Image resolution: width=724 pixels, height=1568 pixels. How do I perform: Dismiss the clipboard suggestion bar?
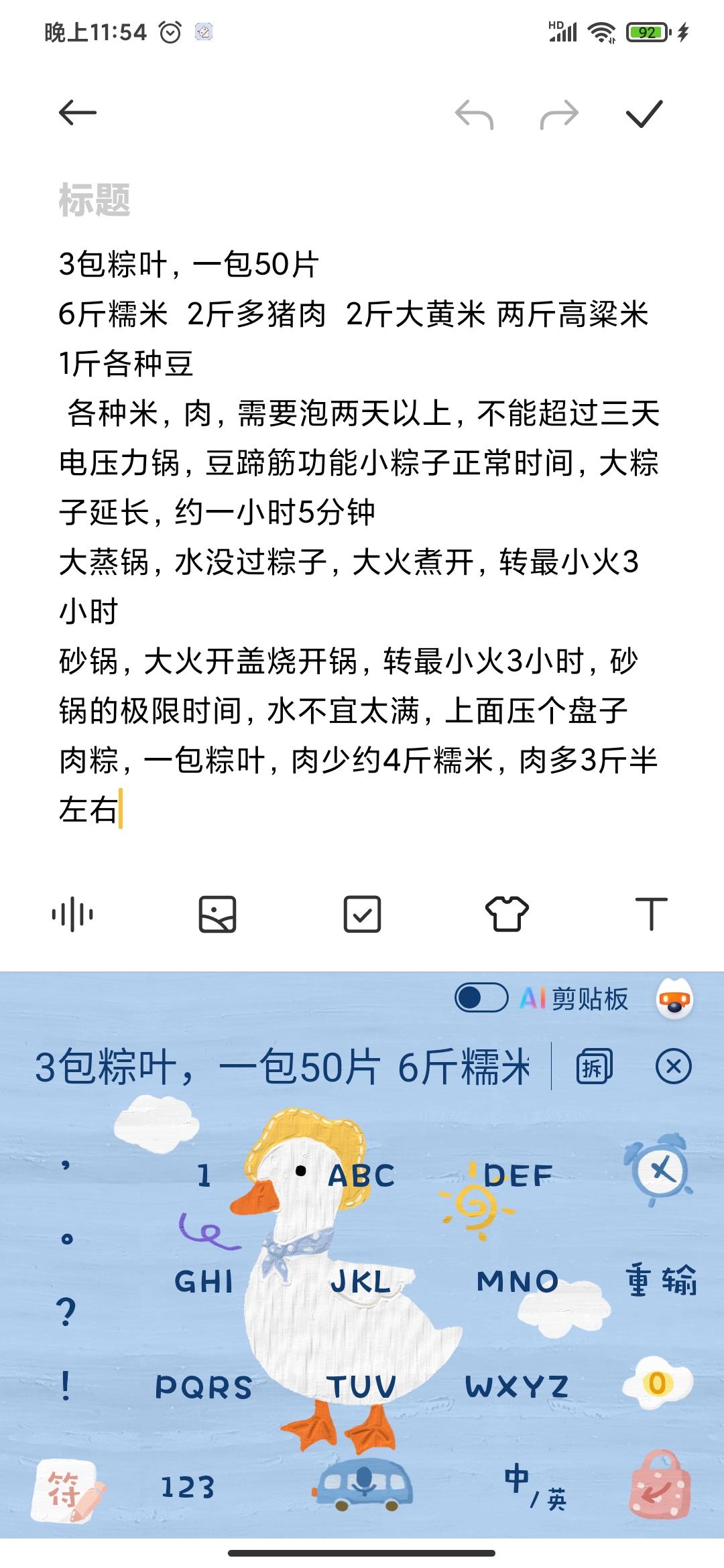point(673,1066)
